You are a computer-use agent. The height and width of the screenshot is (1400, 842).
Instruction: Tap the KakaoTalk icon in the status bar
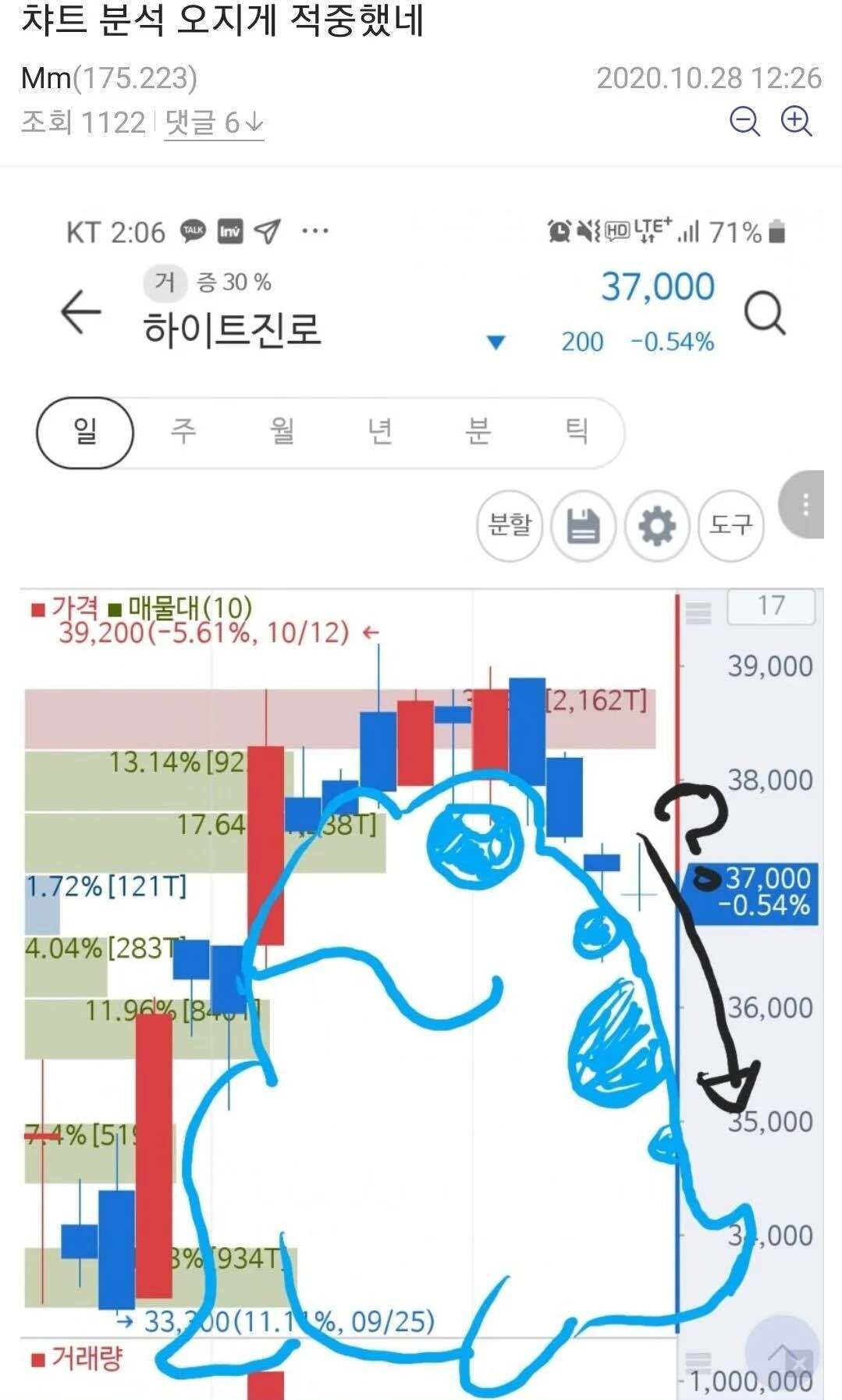click(194, 229)
